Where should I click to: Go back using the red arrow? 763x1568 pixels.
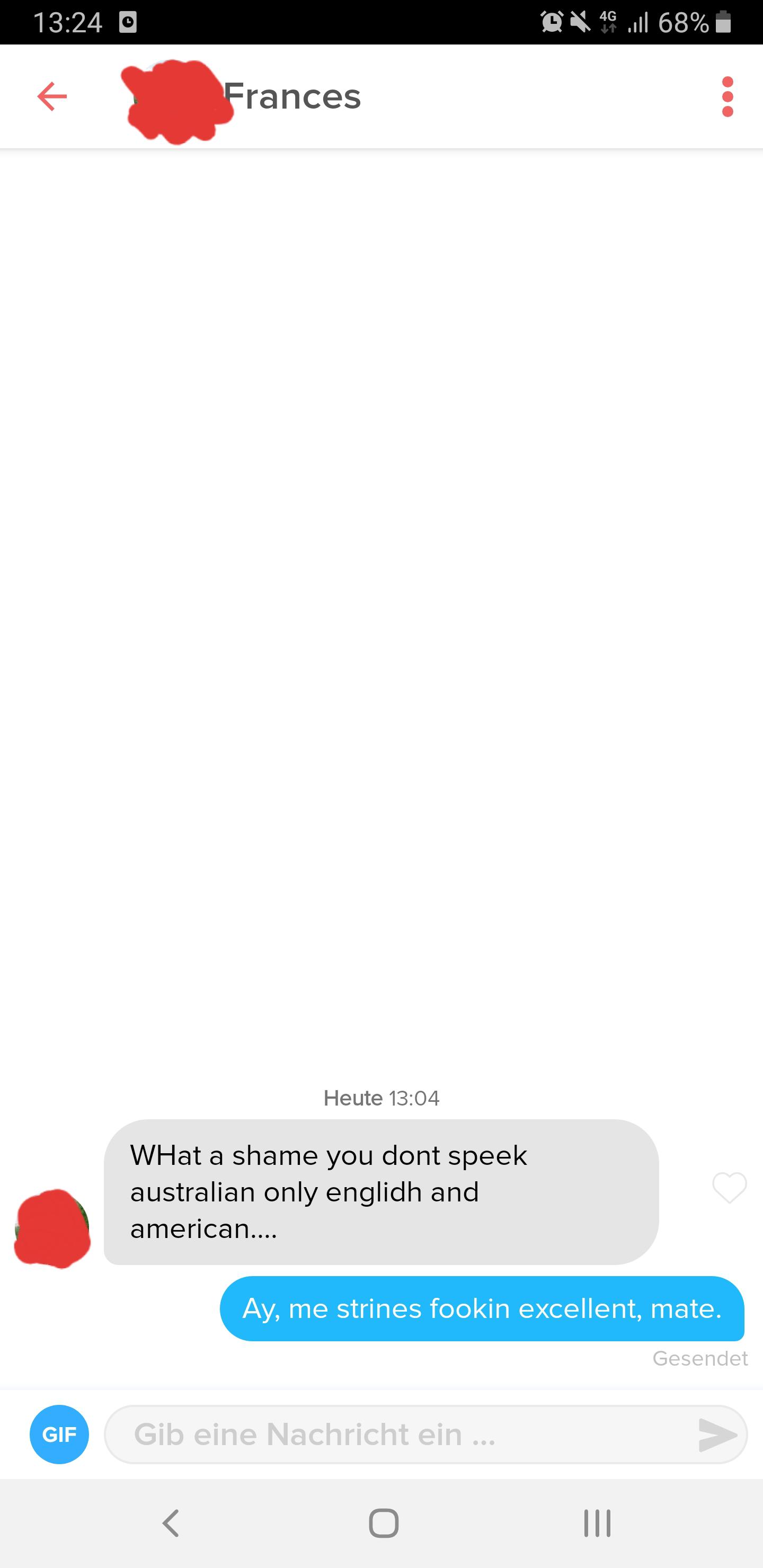52,96
